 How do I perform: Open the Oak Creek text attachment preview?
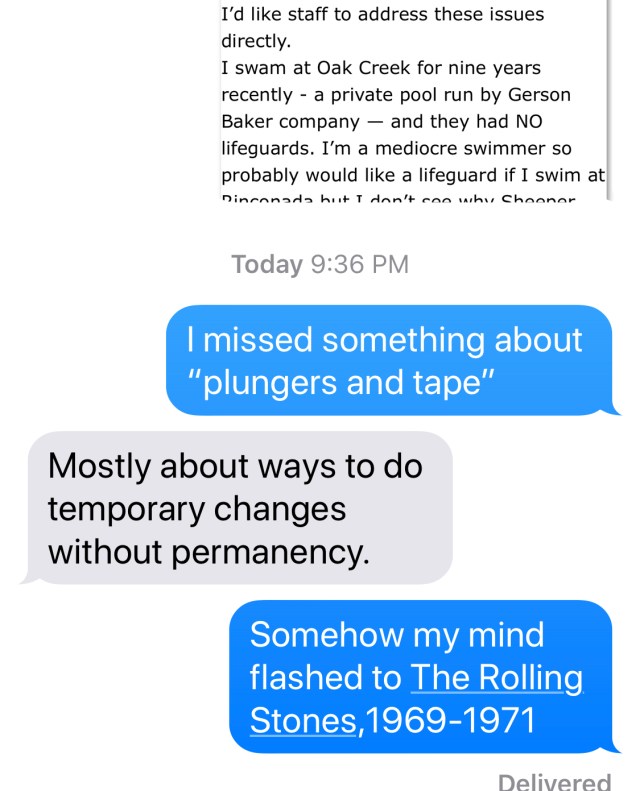[x=412, y=100]
